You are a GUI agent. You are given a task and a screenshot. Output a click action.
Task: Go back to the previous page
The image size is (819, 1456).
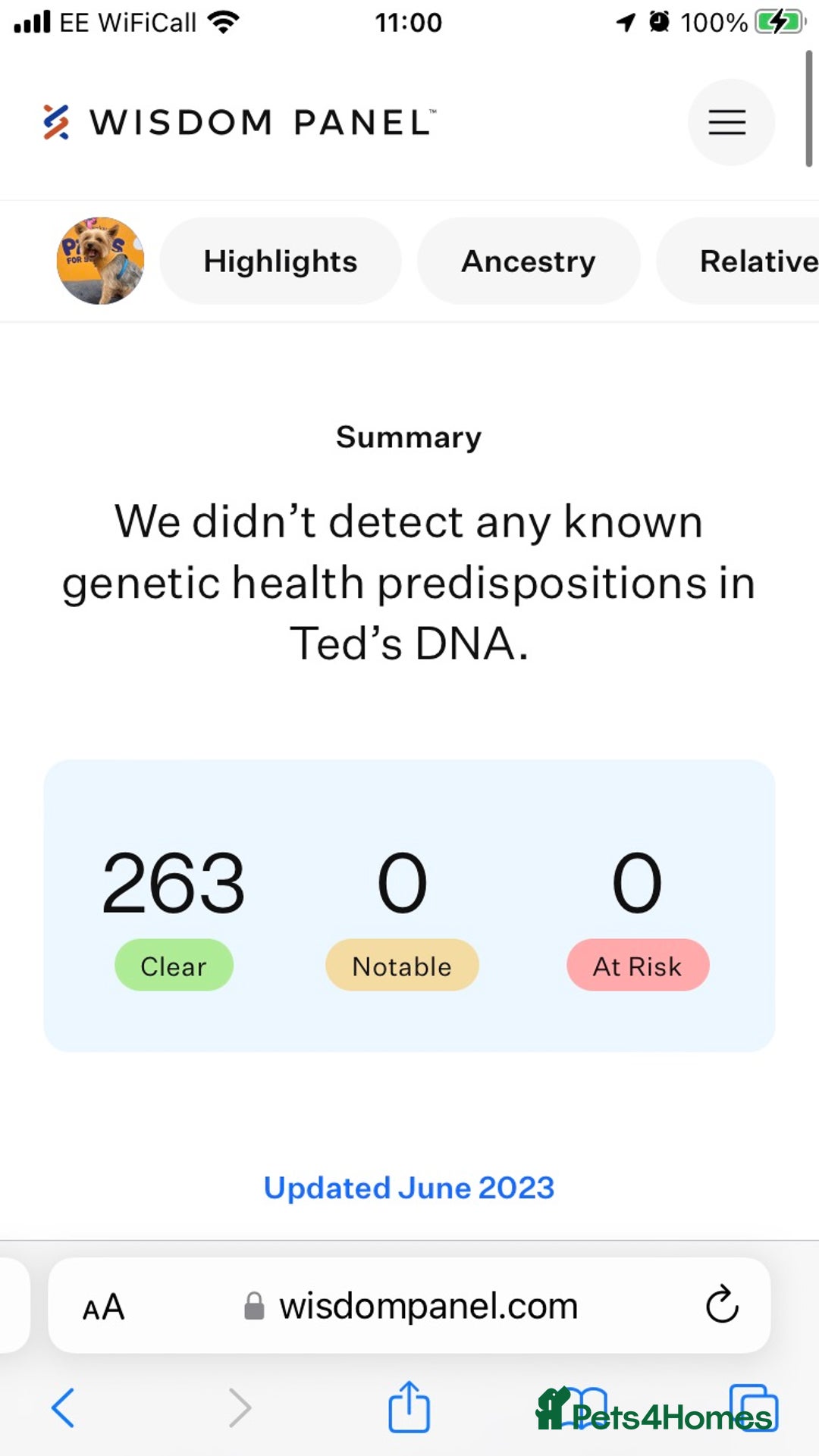pos(64,1407)
